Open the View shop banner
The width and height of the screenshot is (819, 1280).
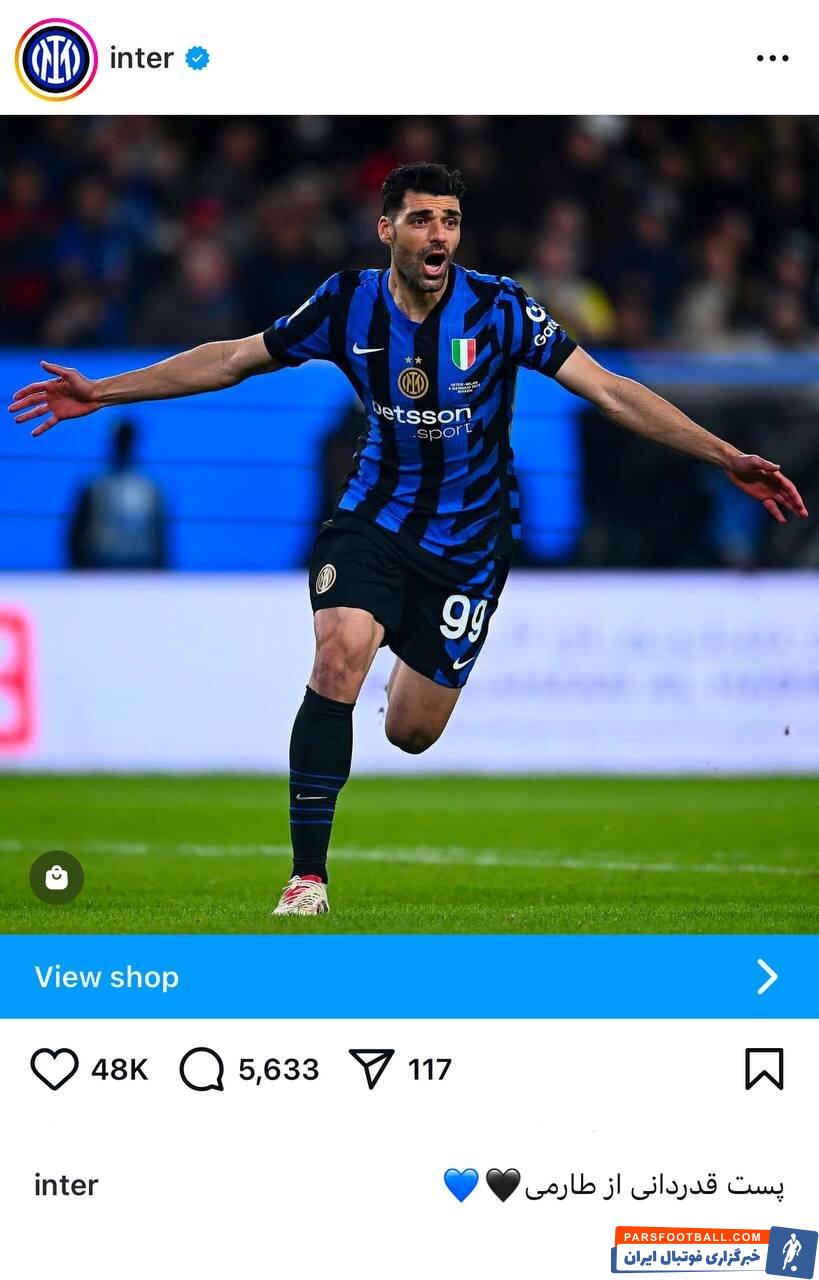pyautogui.click(x=409, y=977)
